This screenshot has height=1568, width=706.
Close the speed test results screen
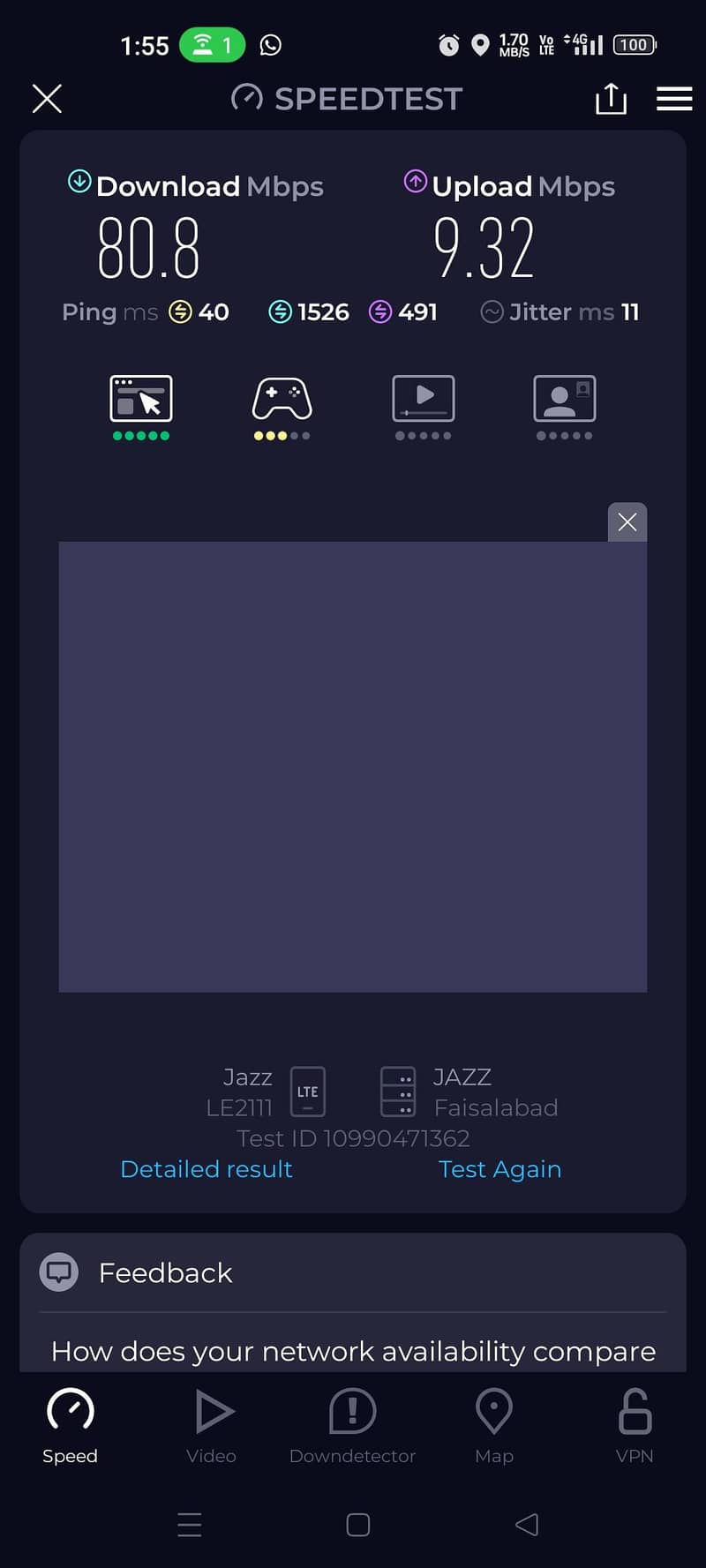pos(47,99)
